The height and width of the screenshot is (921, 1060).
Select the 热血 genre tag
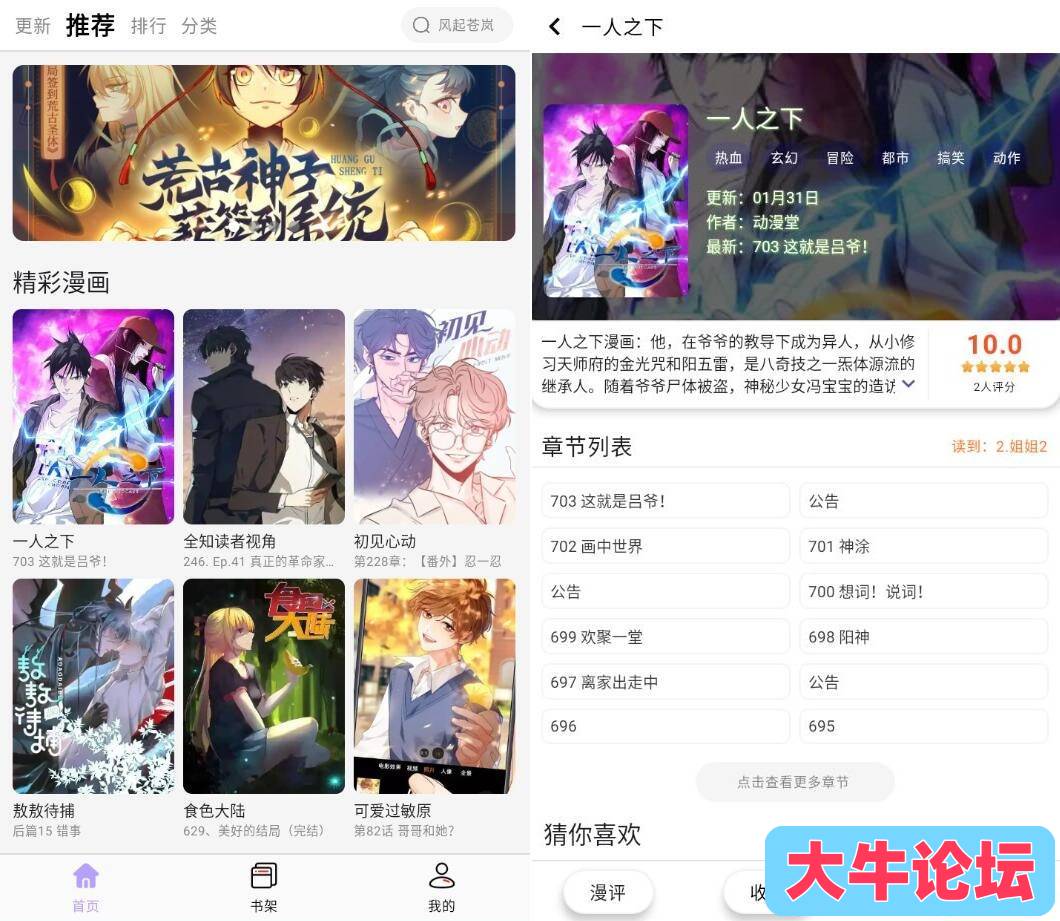(x=729, y=158)
